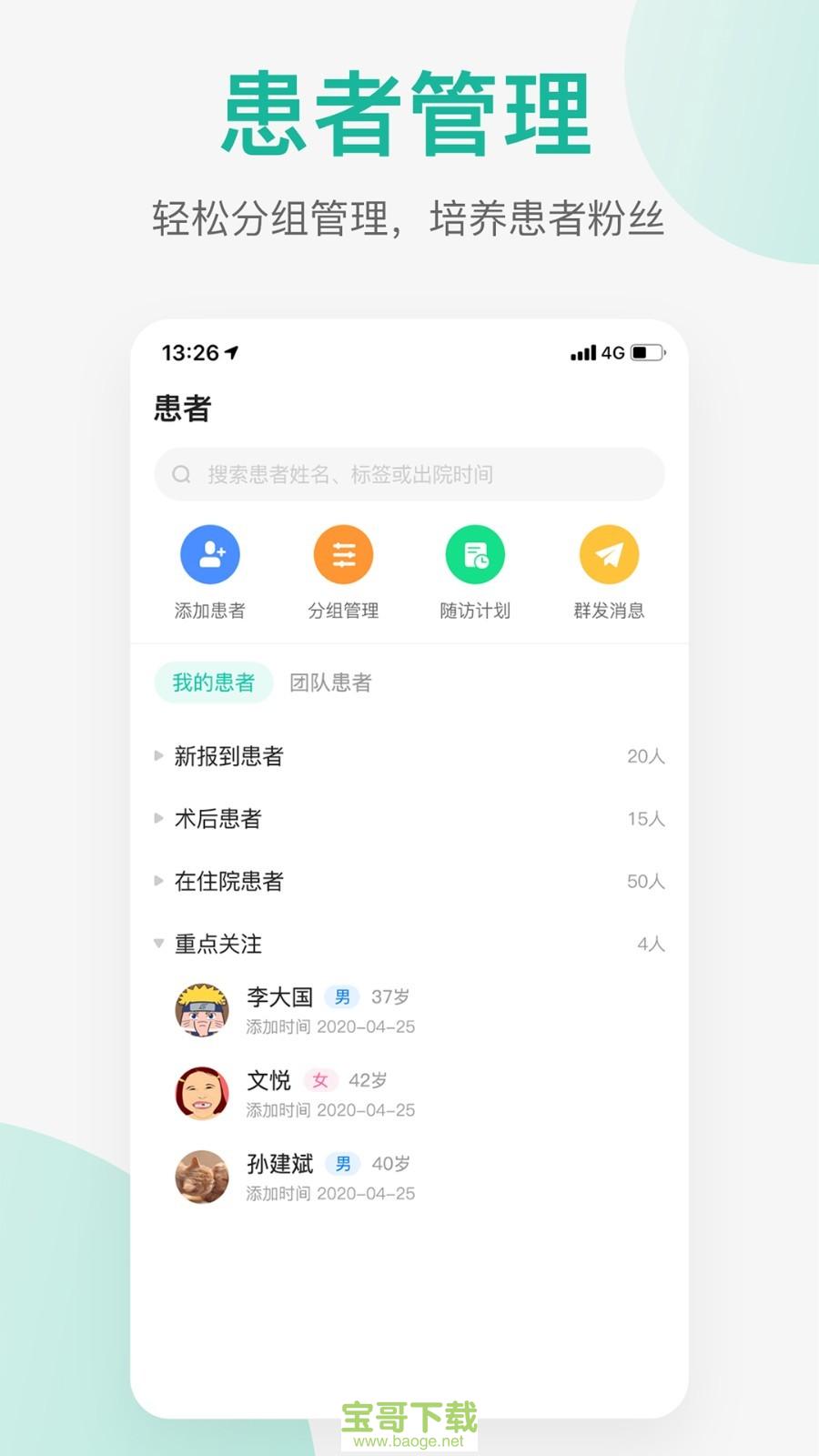Tap the battery icon in status bar

pyautogui.click(x=649, y=352)
